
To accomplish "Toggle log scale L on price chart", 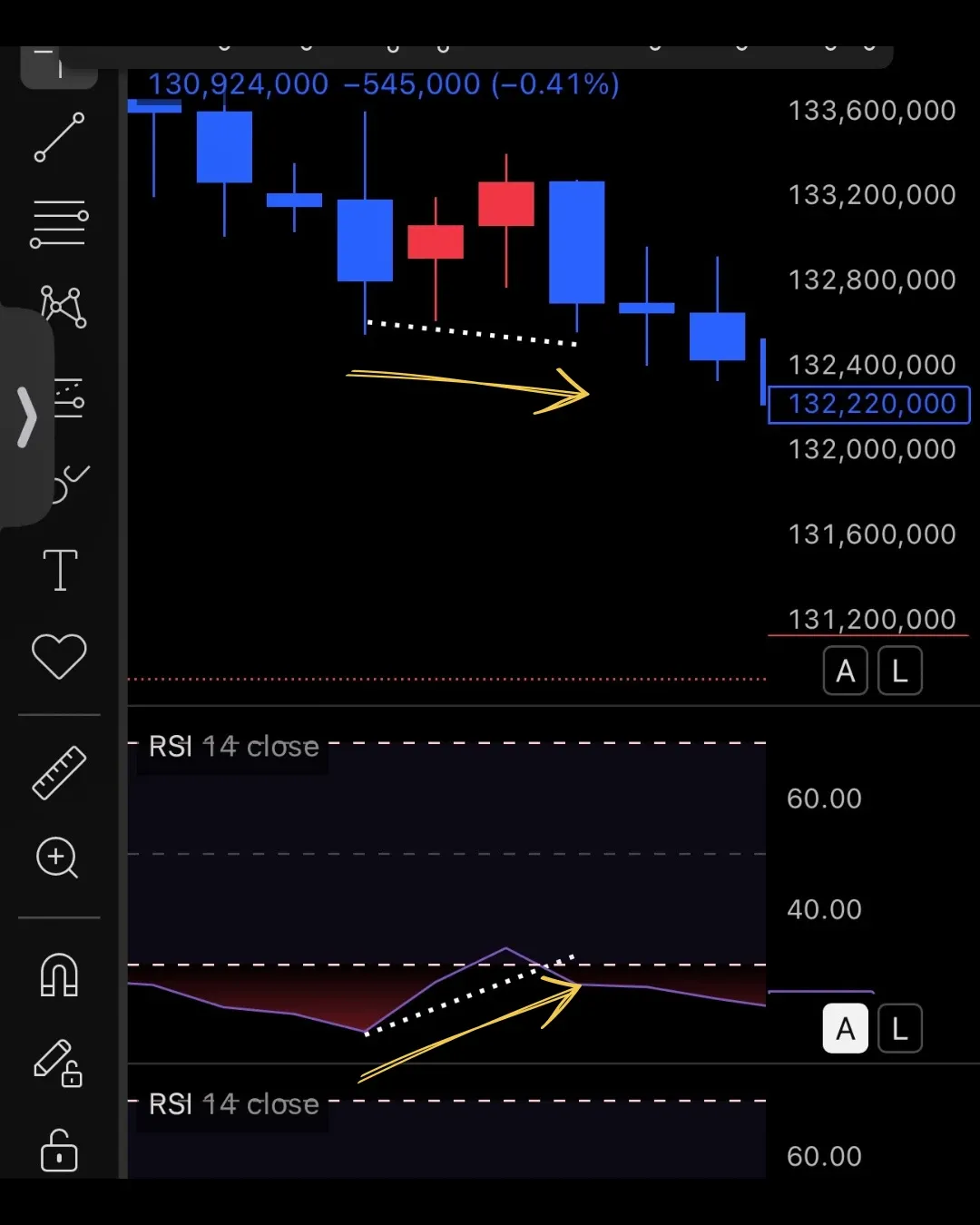I will point(900,671).
